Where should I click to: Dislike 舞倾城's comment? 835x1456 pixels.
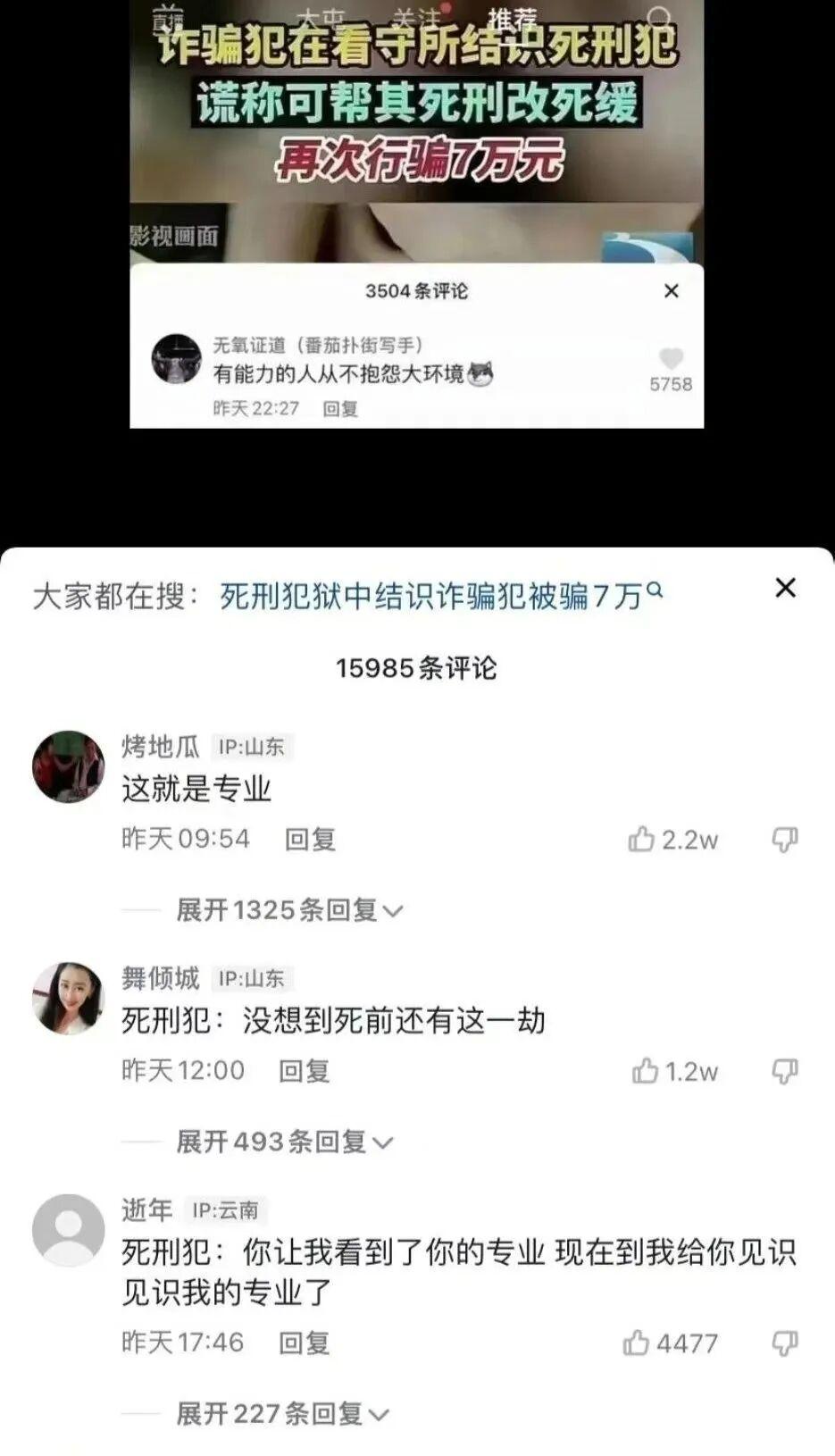(784, 1071)
